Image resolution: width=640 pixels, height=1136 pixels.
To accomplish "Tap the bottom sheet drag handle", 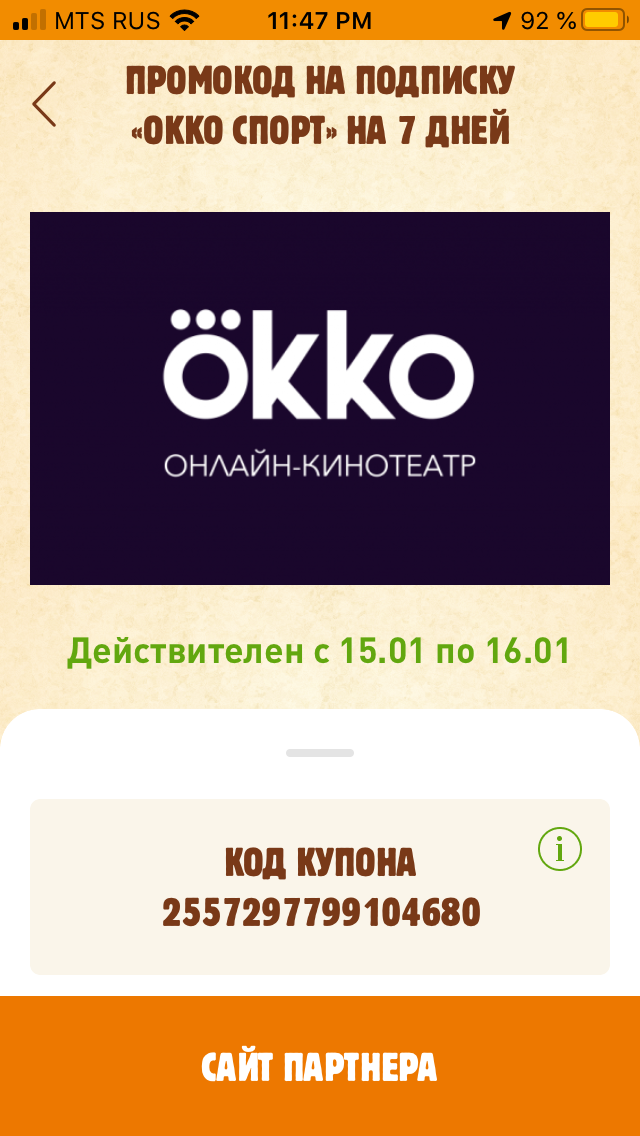I will point(320,753).
